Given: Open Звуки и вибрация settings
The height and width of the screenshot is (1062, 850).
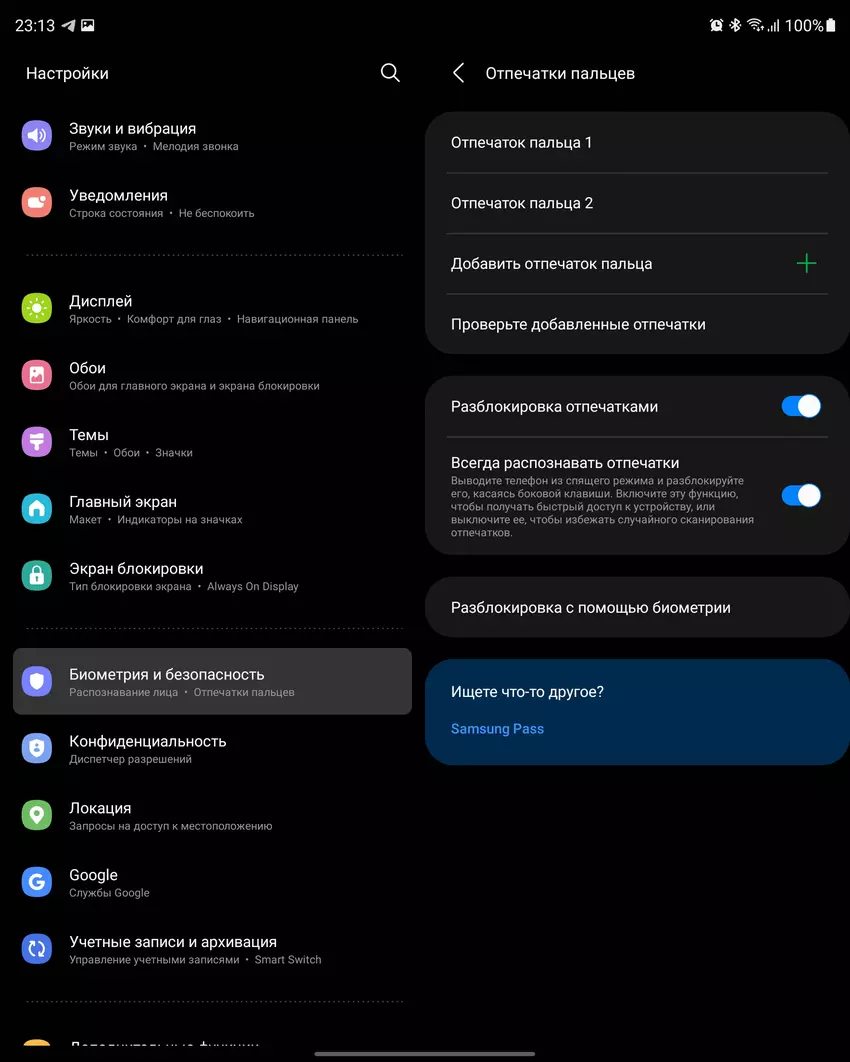Looking at the screenshot, I should click(x=212, y=136).
